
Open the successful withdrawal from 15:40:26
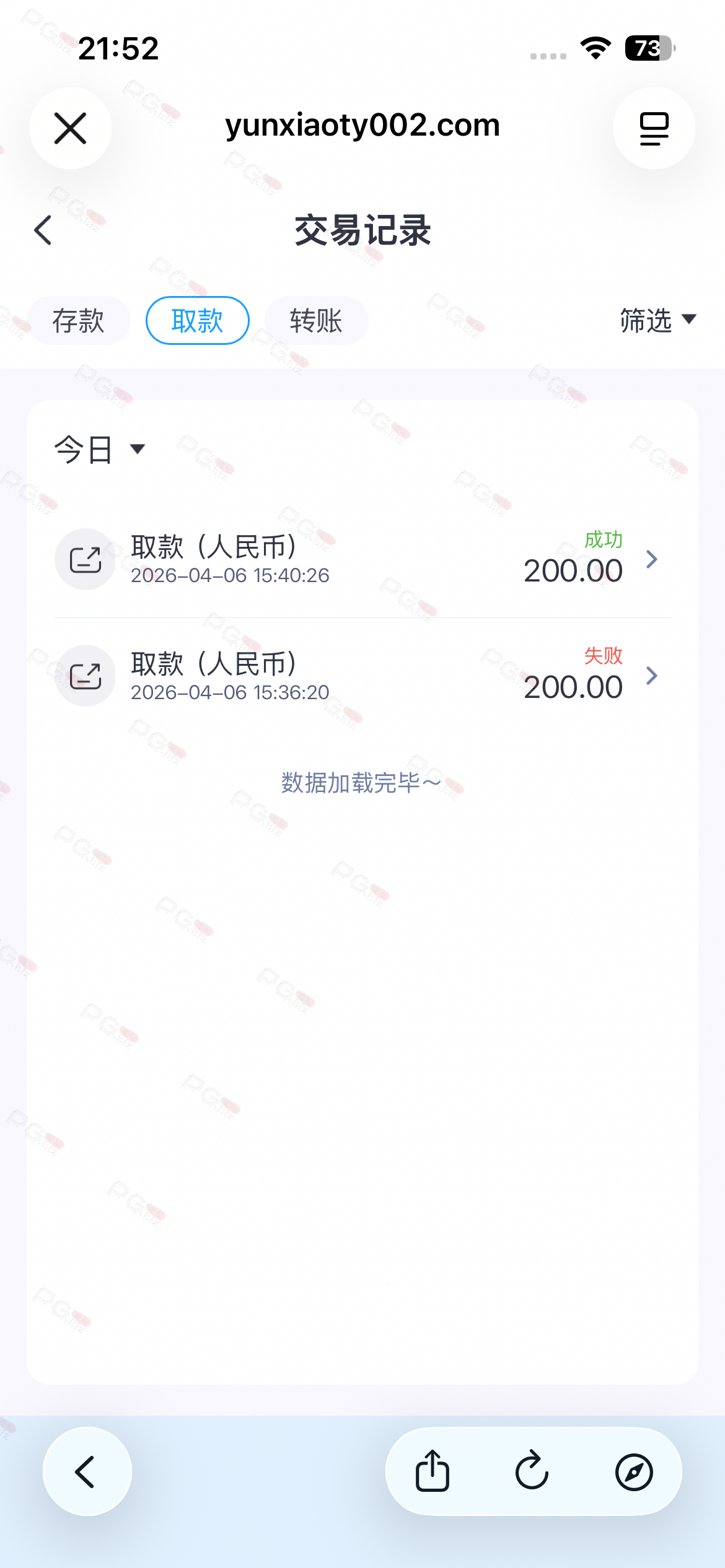tap(362, 559)
